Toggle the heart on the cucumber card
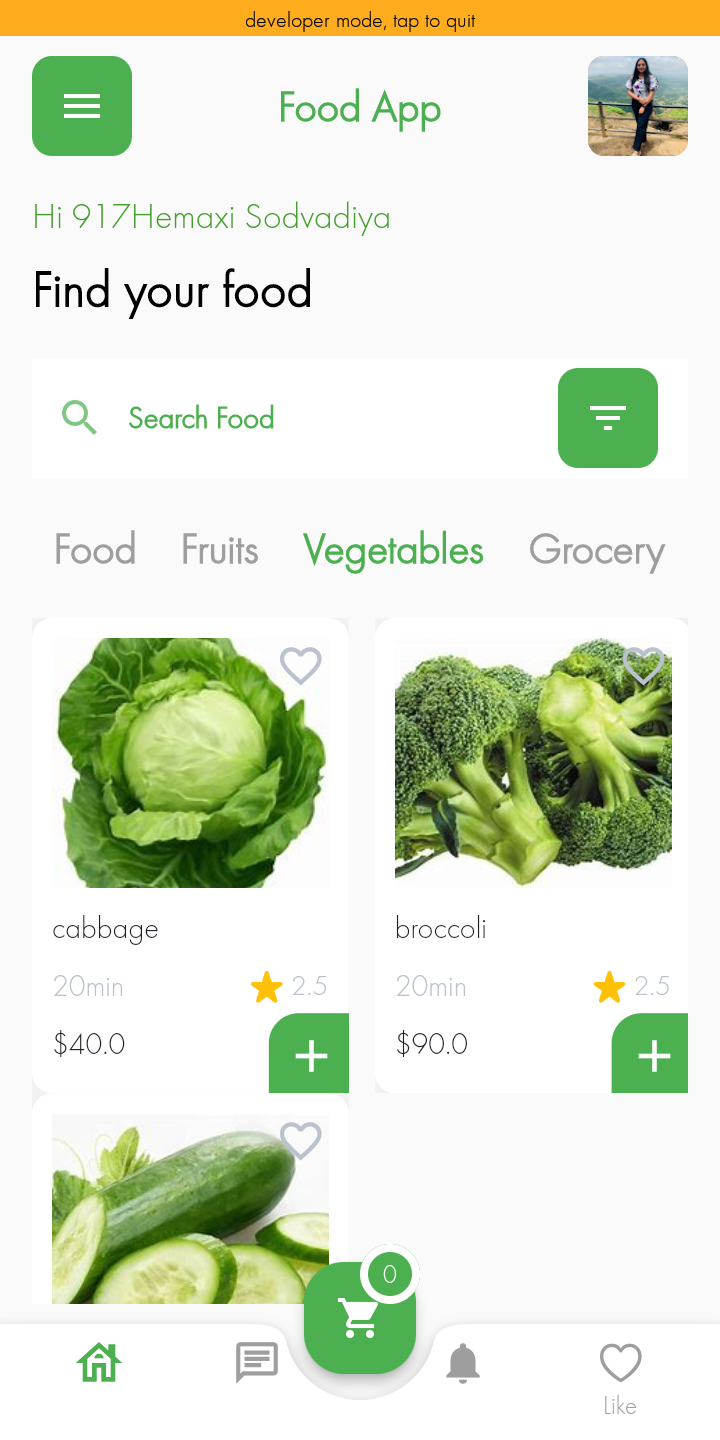The height and width of the screenshot is (1440, 720). tap(300, 1141)
